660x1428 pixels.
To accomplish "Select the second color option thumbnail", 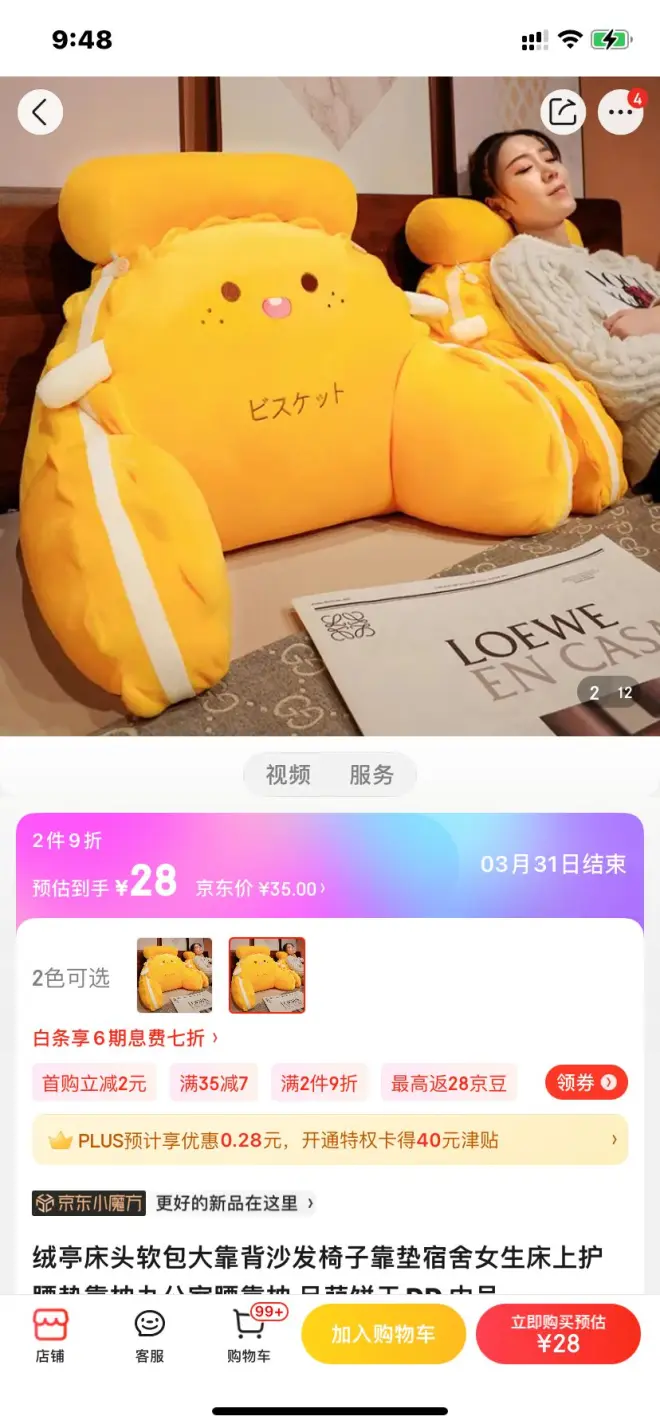I will (x=267, y=976).
